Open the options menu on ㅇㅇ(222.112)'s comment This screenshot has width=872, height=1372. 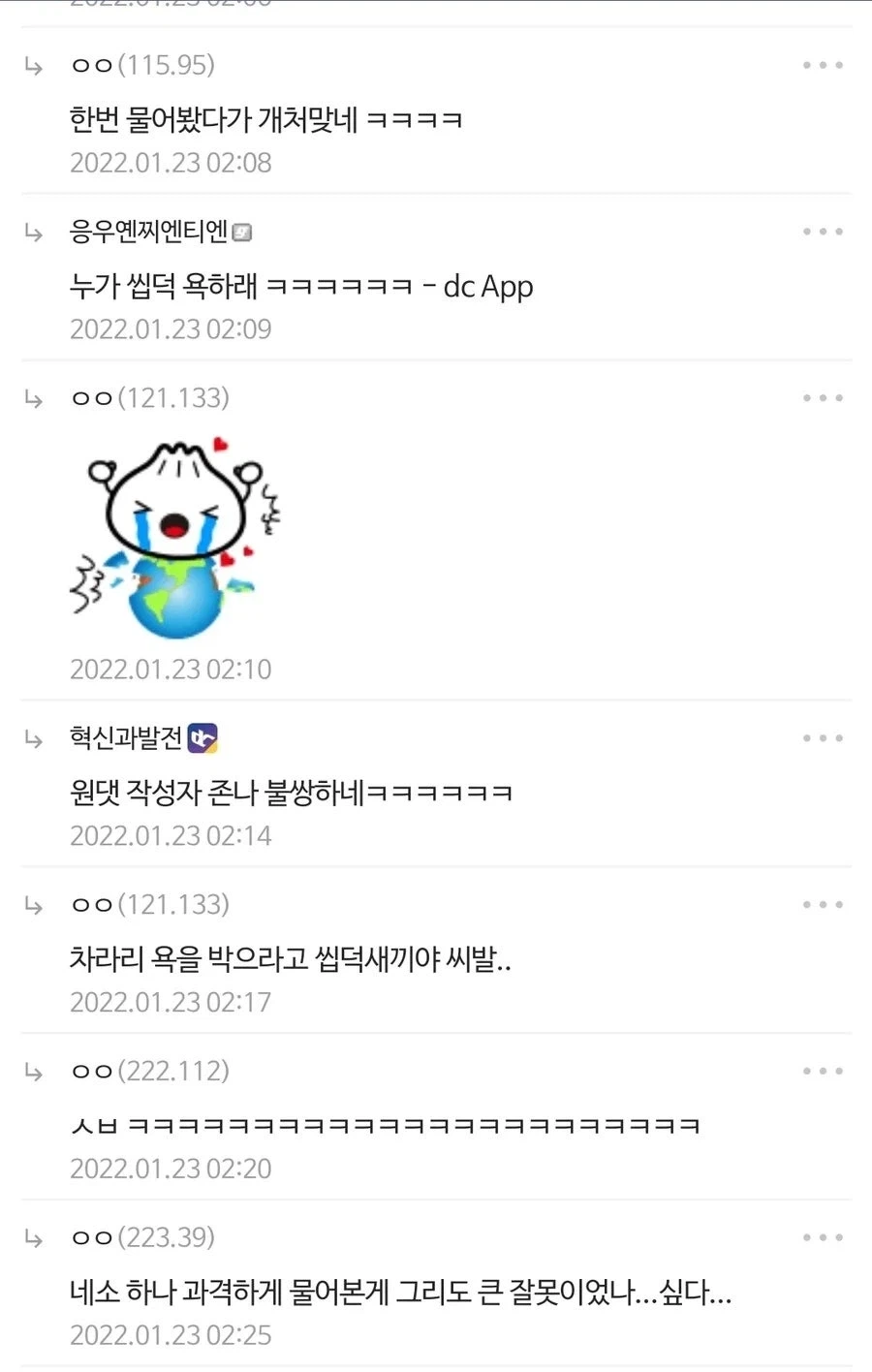point(822,1070)
